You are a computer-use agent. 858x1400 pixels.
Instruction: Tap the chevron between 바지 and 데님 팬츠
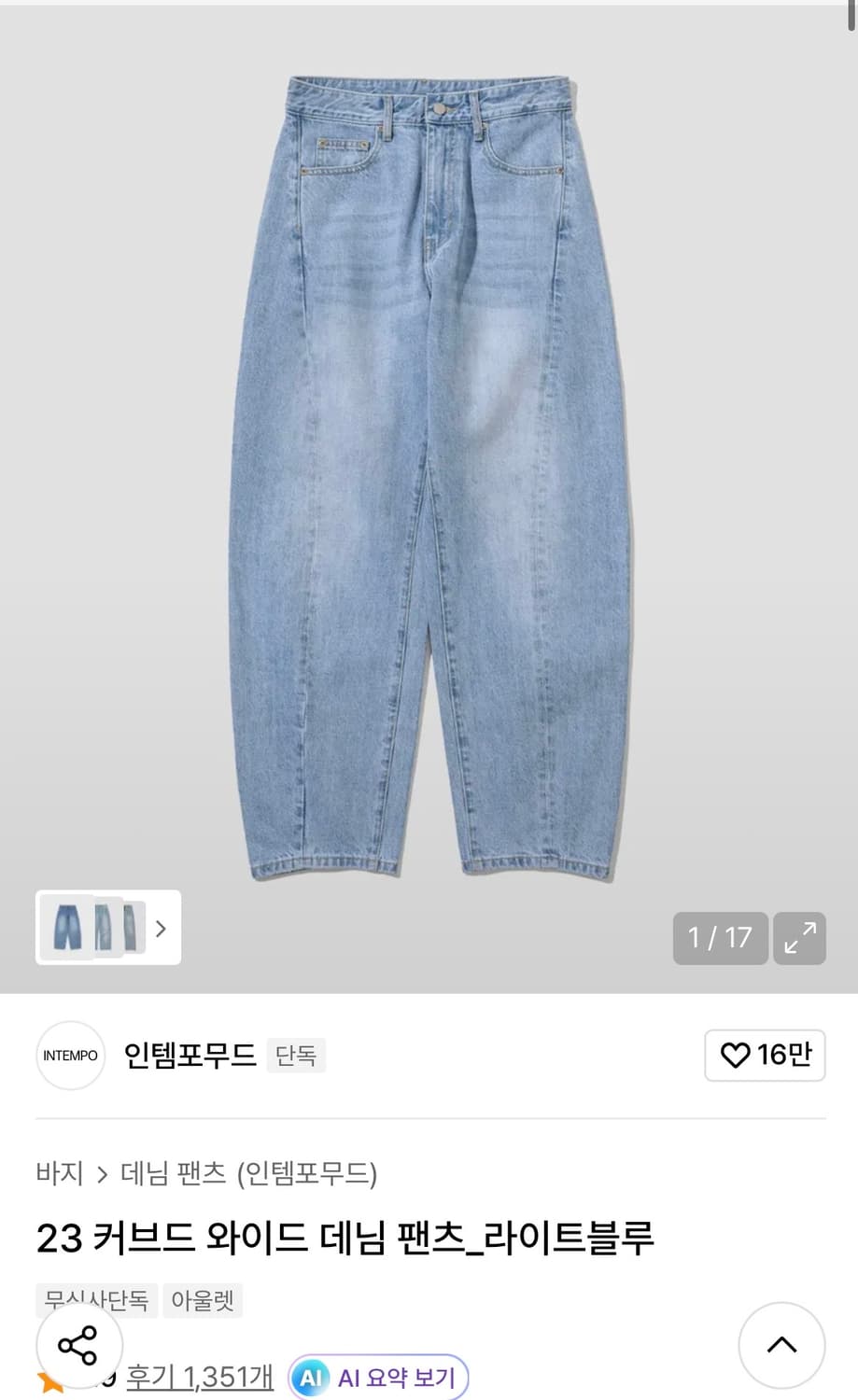click(101, 1175)
